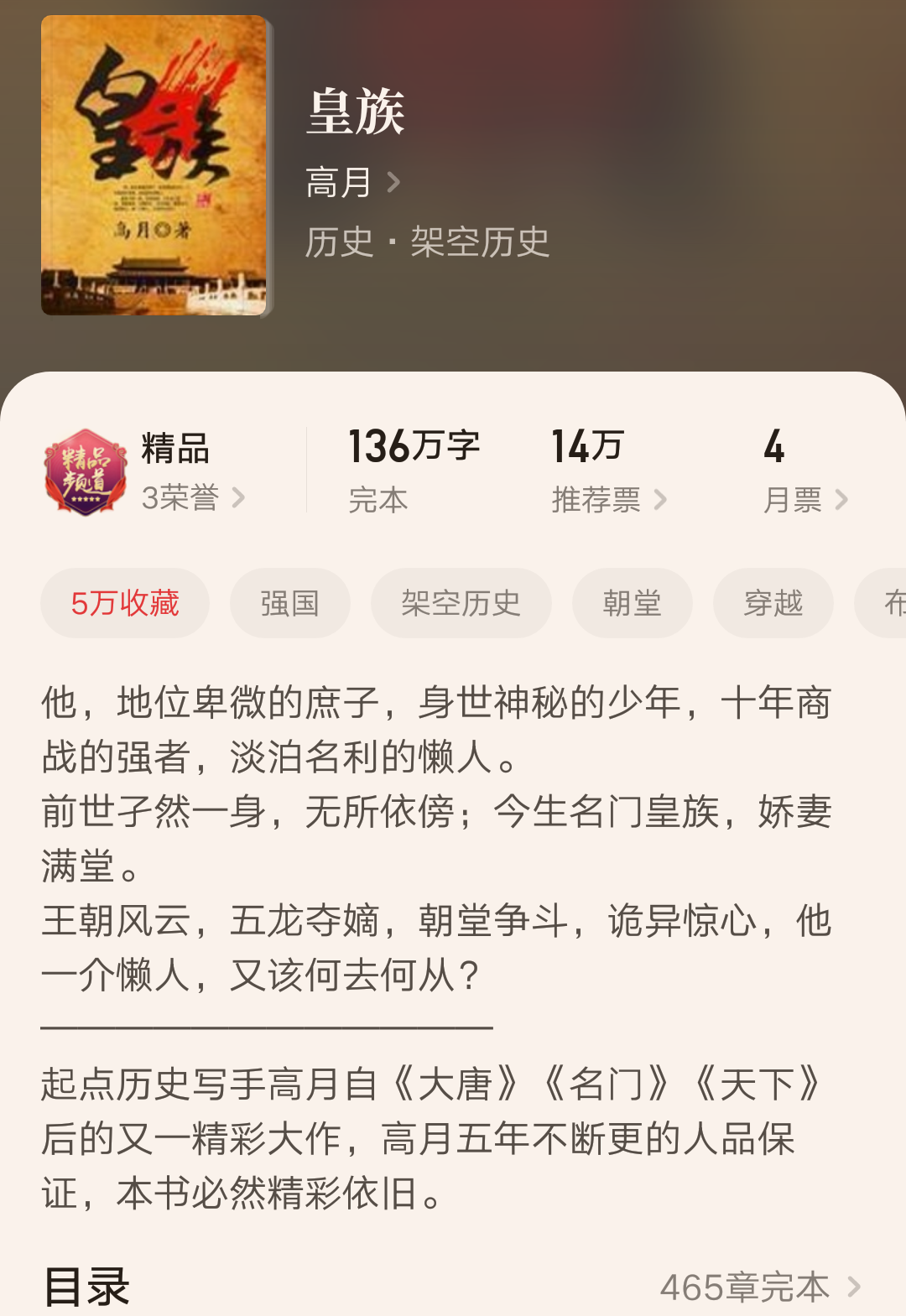View the 皇族 book cover
Image resolution: width=906 pixels, height=1316 pixels.
click(x=154, y=165)
